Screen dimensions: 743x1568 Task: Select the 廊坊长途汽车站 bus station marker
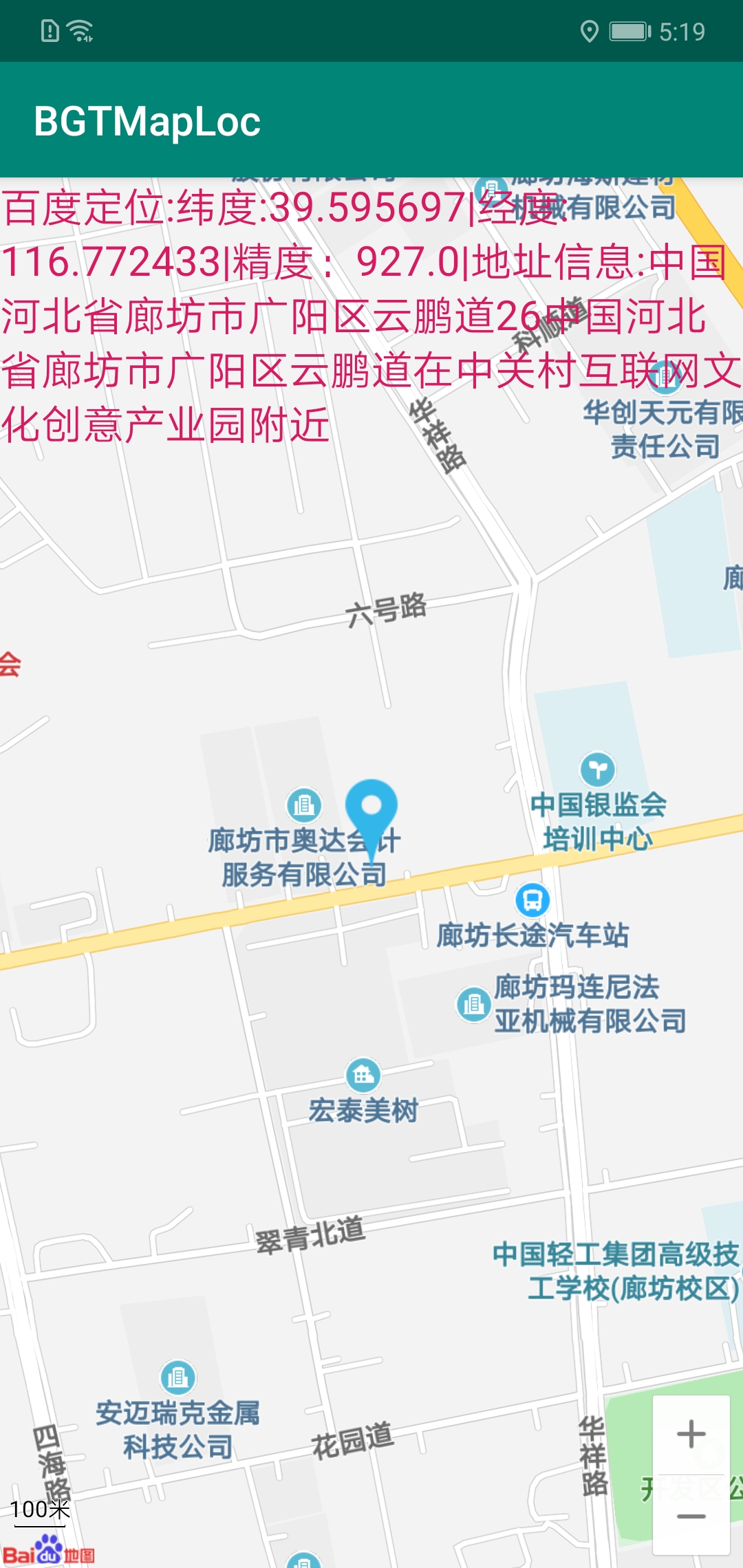click(532, 900)
